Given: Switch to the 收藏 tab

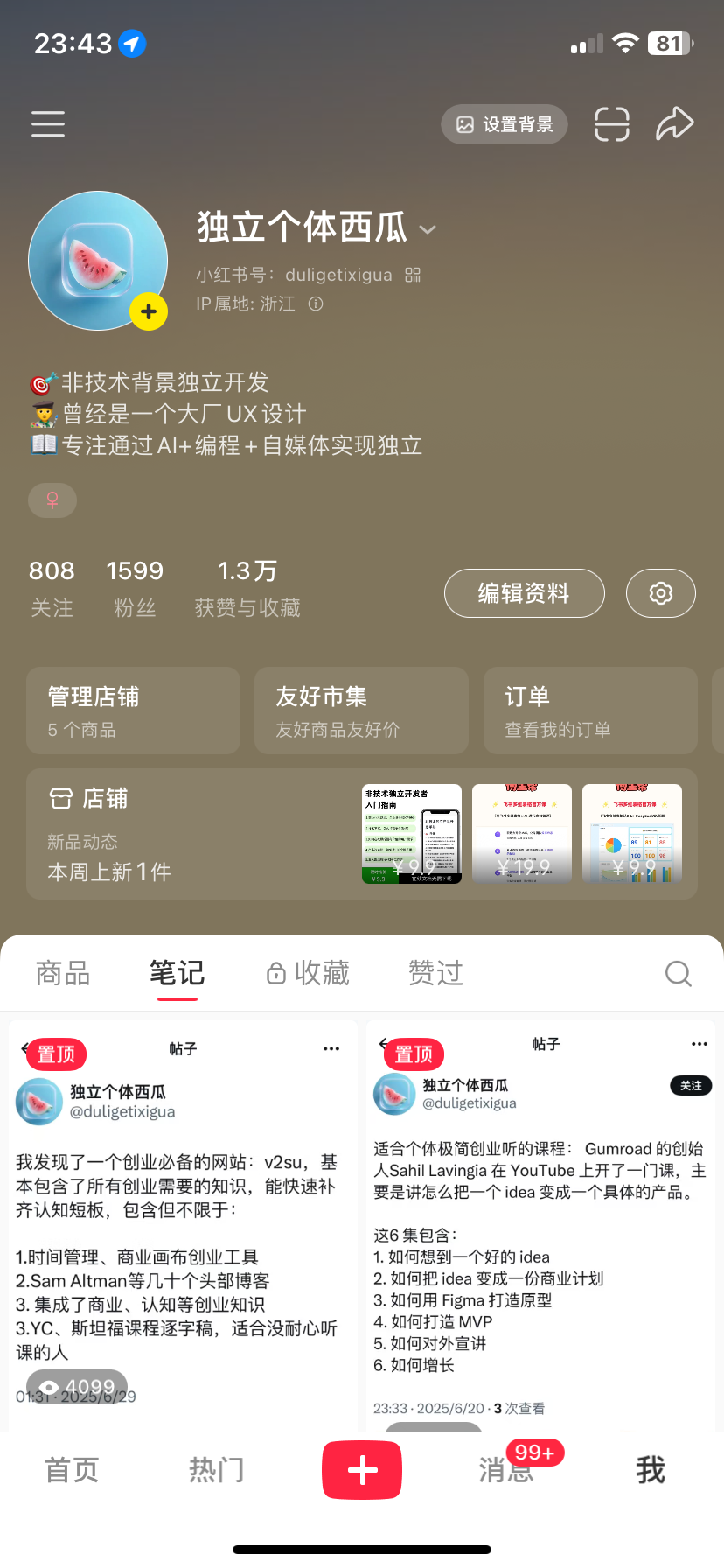Looking at the screenshot, I should click(308, 973).
